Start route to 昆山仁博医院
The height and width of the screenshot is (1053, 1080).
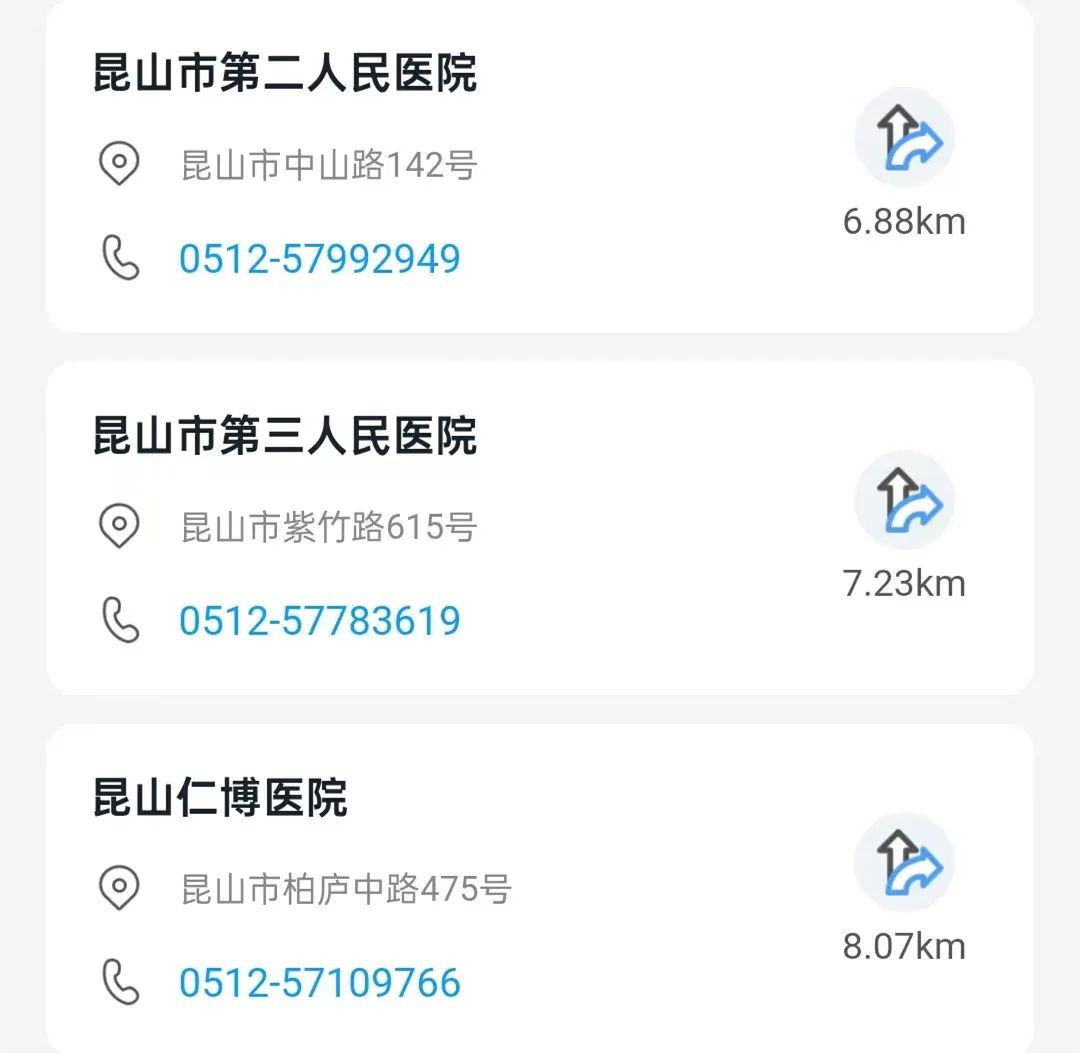pyautogui.click(x=904, y=862)
